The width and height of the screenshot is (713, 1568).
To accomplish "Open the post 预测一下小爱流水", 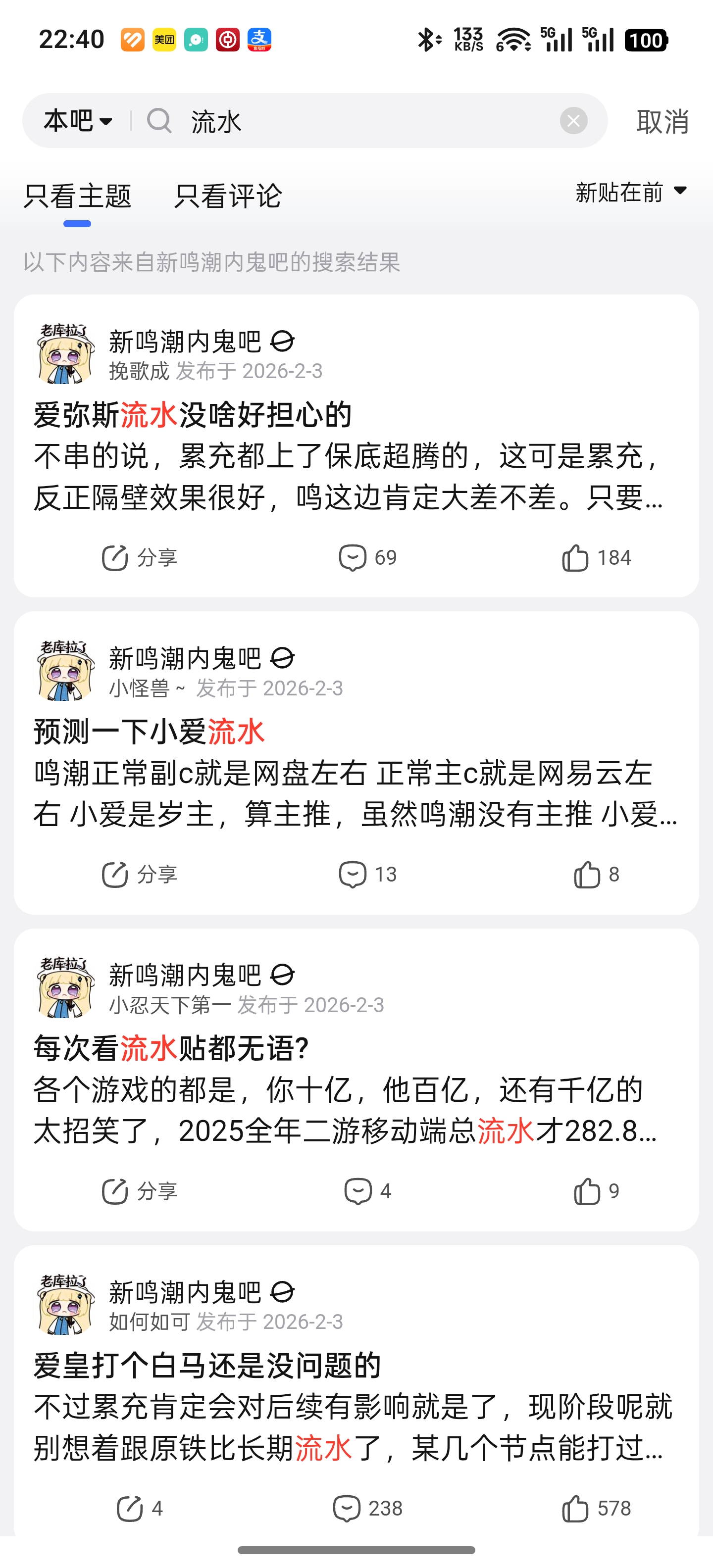I will click(149, 732).
